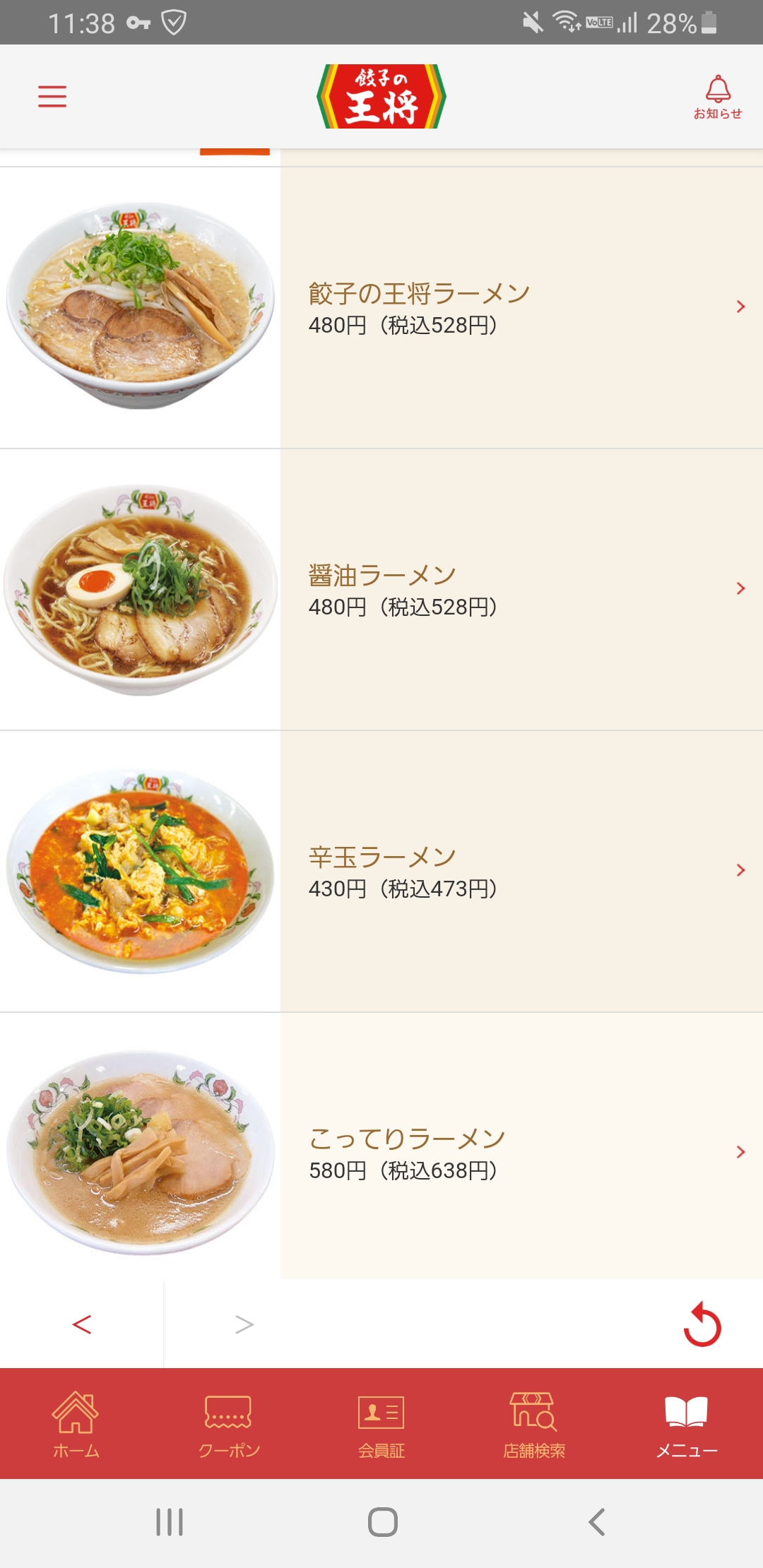View details for 醤油ラーメン

coord(521,589)
